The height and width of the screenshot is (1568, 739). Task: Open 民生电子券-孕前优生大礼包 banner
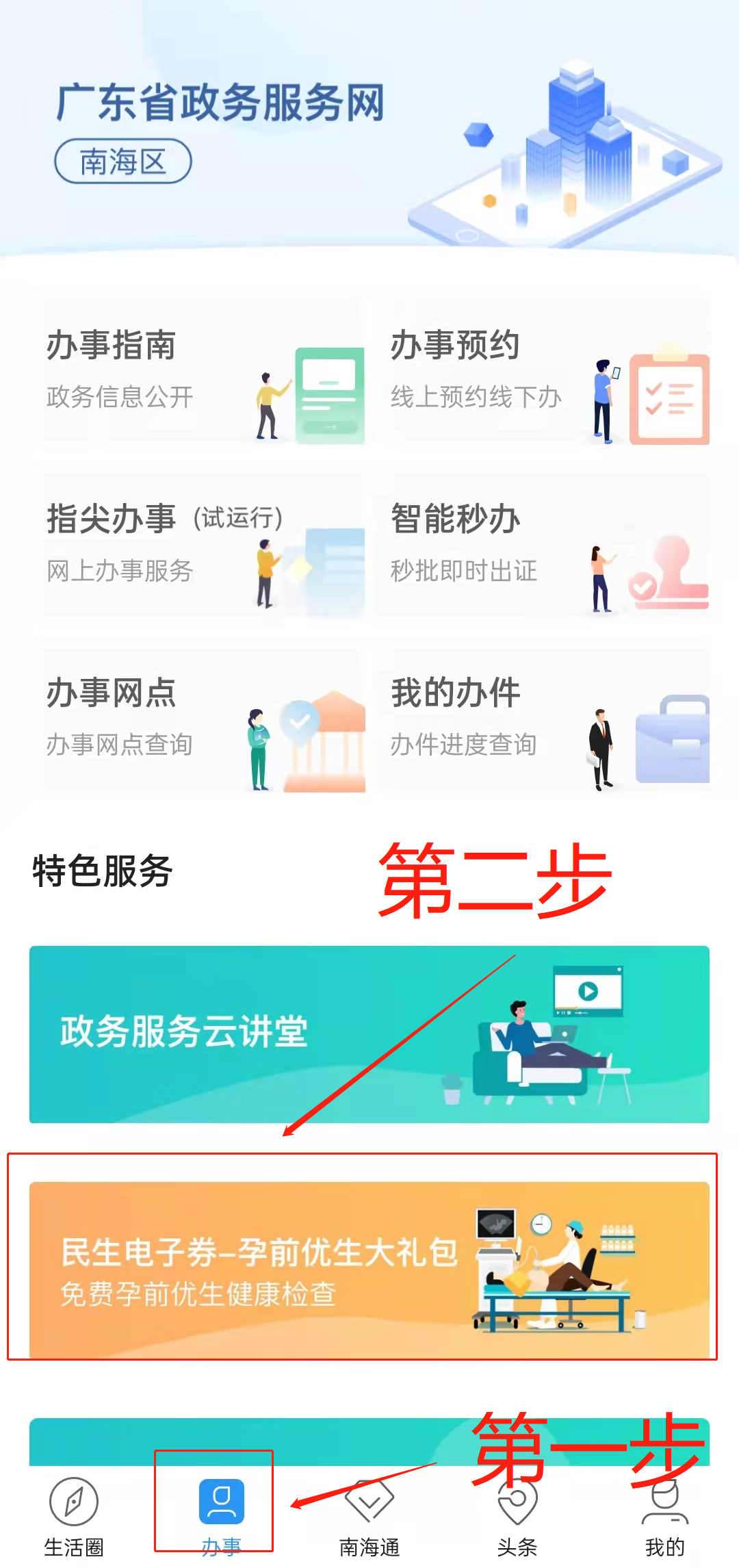pos(369,1268)
